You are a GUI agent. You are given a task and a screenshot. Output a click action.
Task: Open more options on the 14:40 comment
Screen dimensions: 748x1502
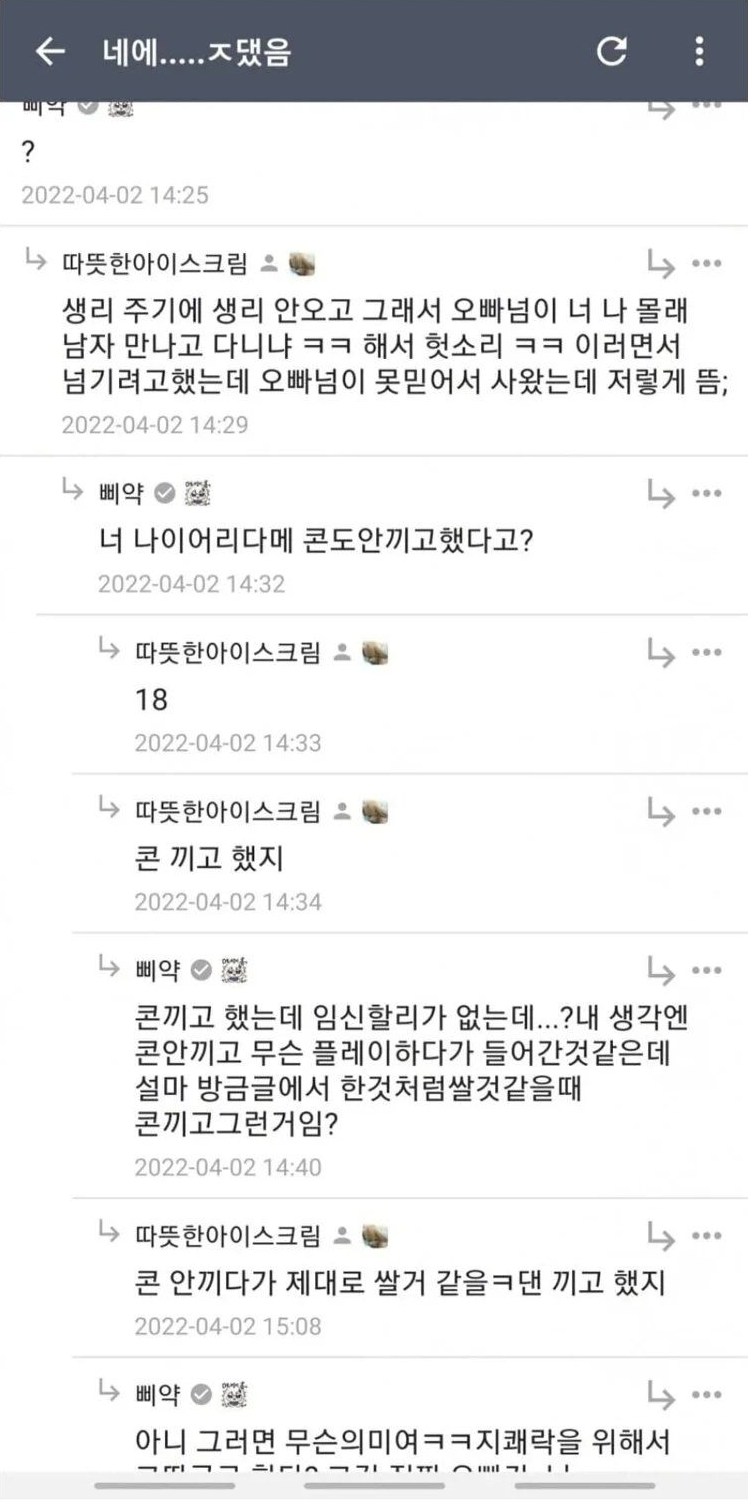point(707,970)
